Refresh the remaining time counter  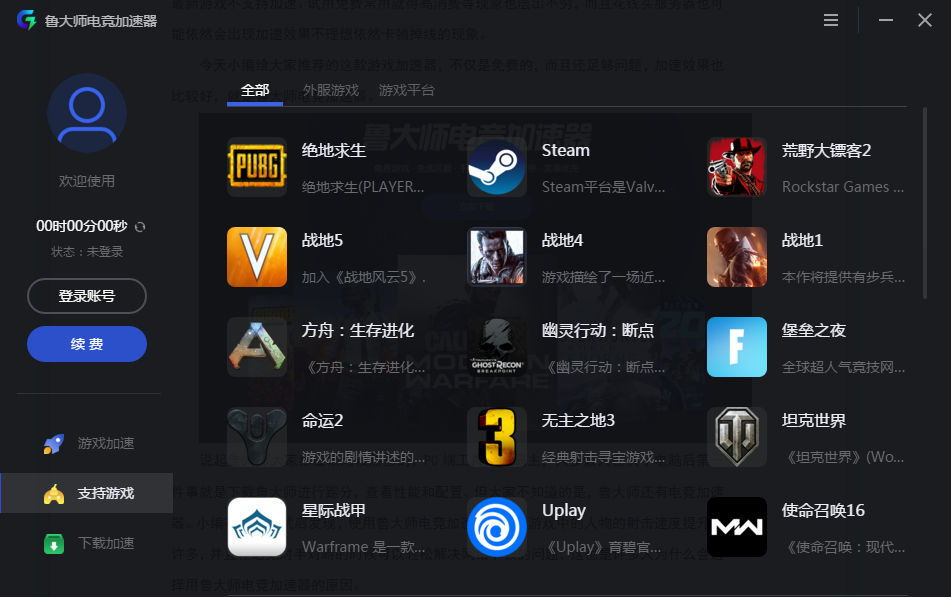point(140,227)
